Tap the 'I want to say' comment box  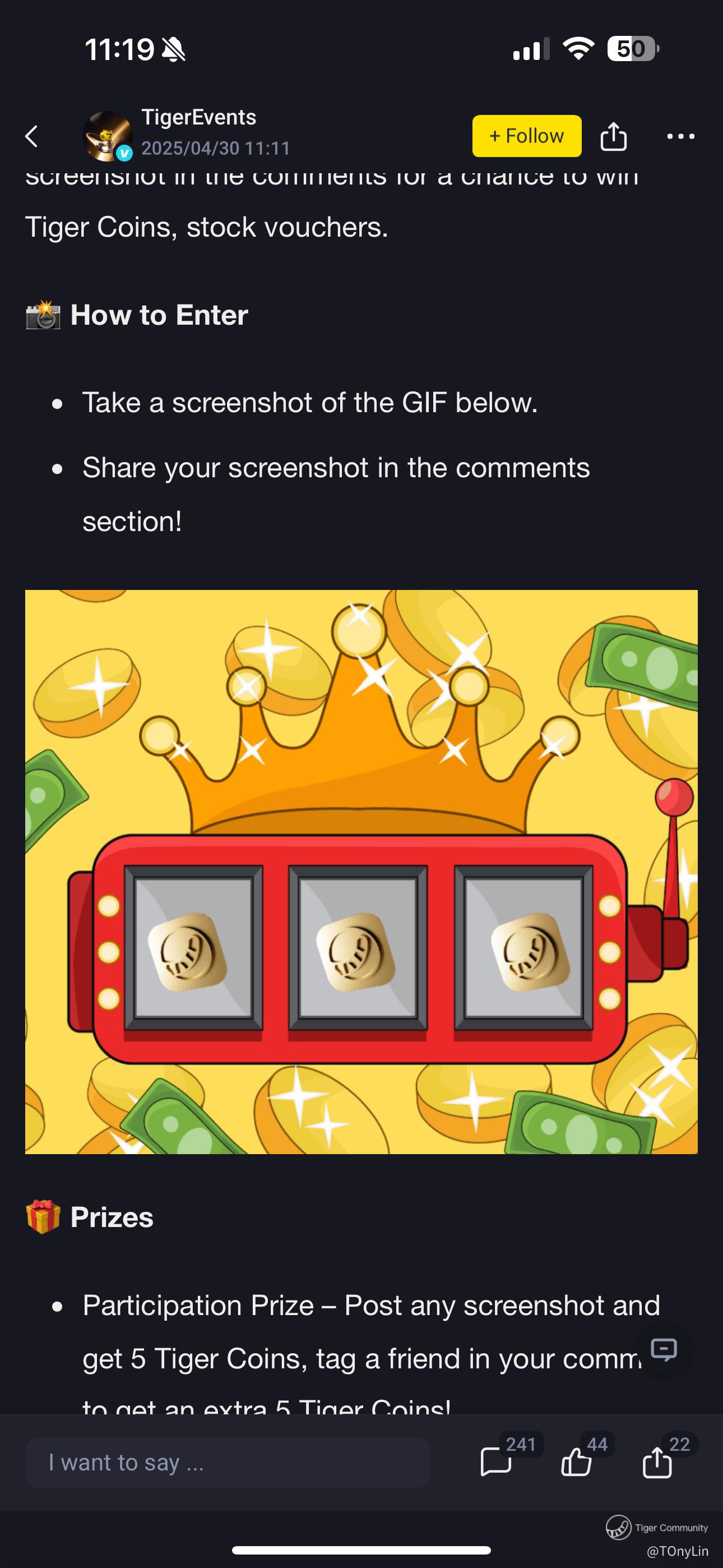(227, 1462)
